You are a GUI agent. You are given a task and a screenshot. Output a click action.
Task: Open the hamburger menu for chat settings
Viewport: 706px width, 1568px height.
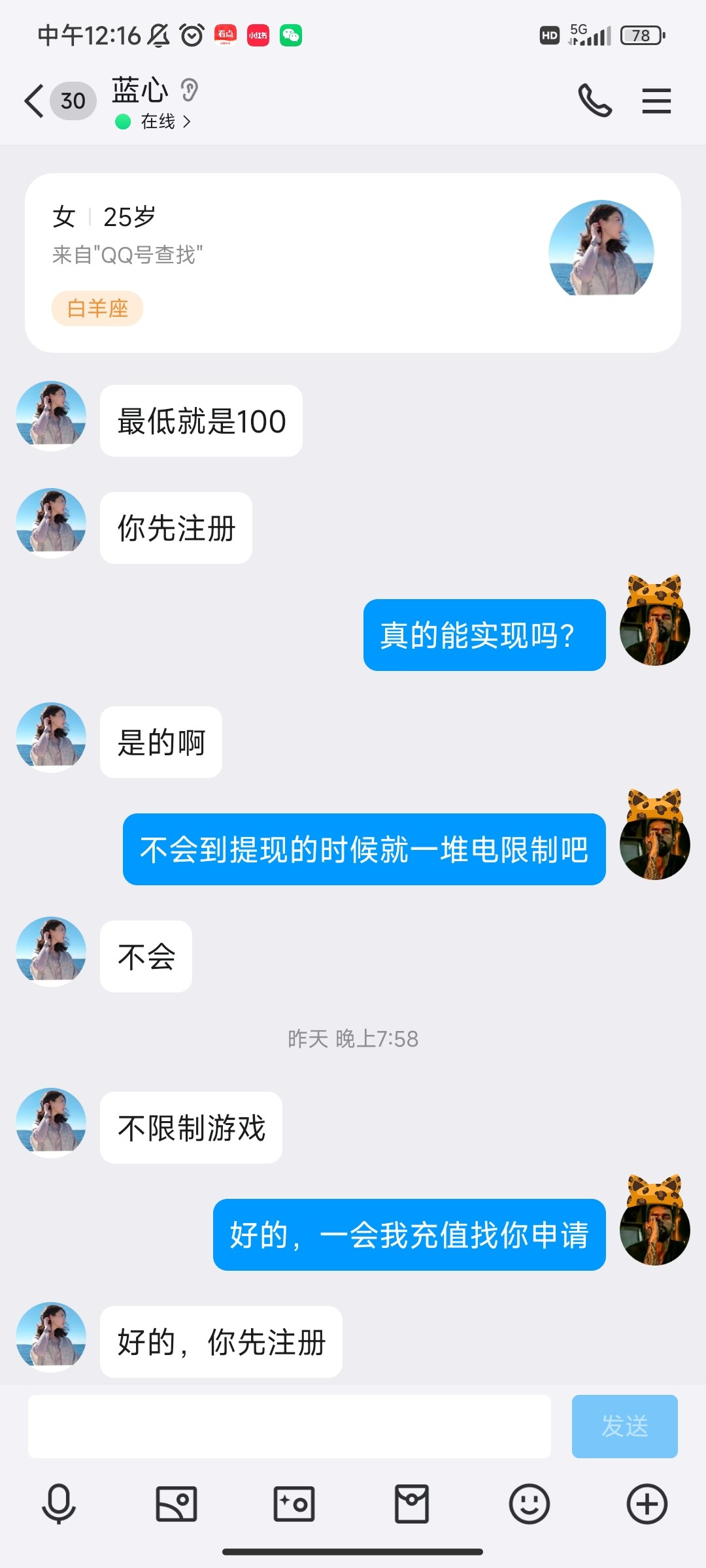point(656,101)
